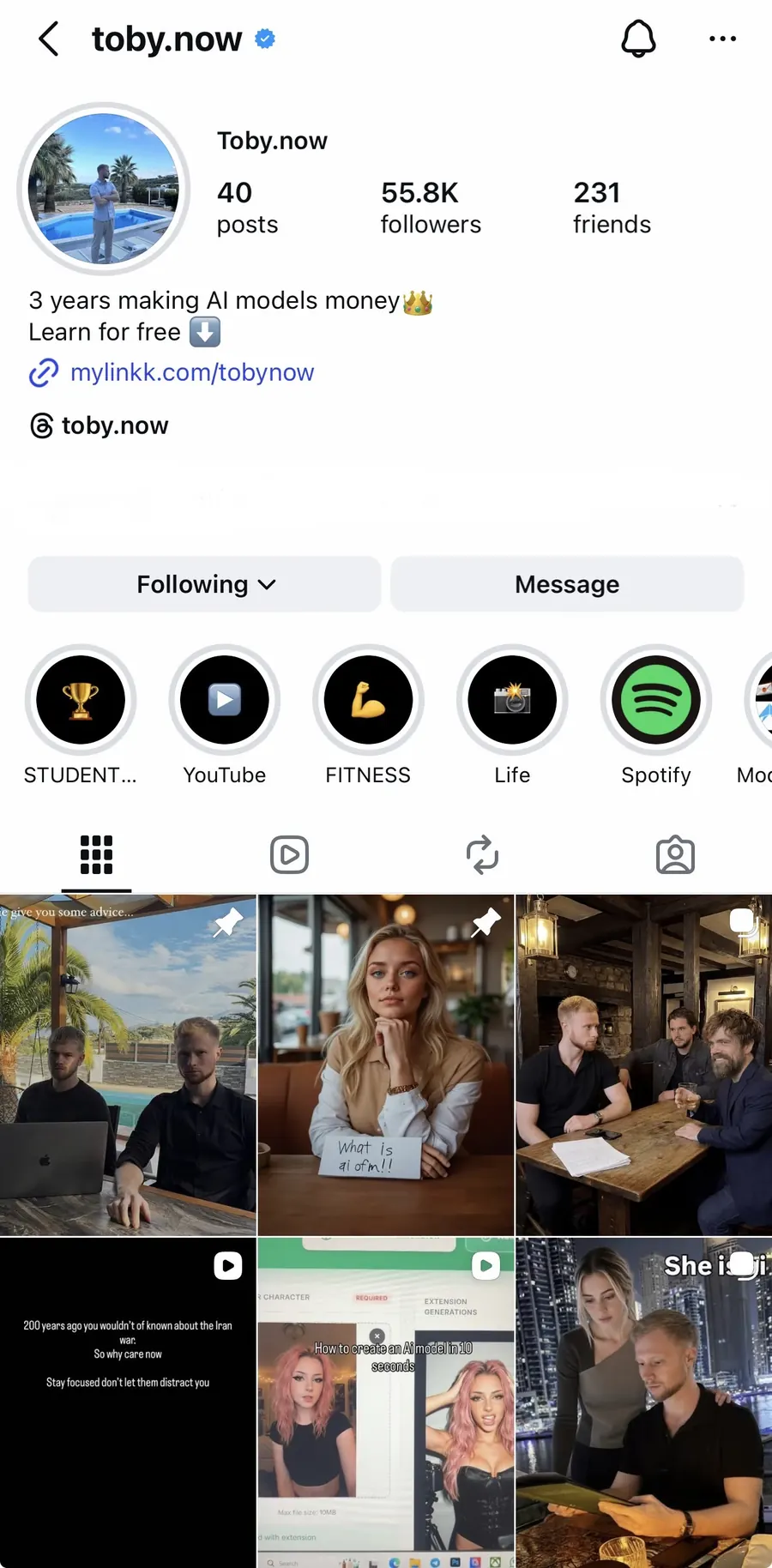Open the pinned 'give you some advice' post
The image size is (772, 1568).
[128, 1065]
